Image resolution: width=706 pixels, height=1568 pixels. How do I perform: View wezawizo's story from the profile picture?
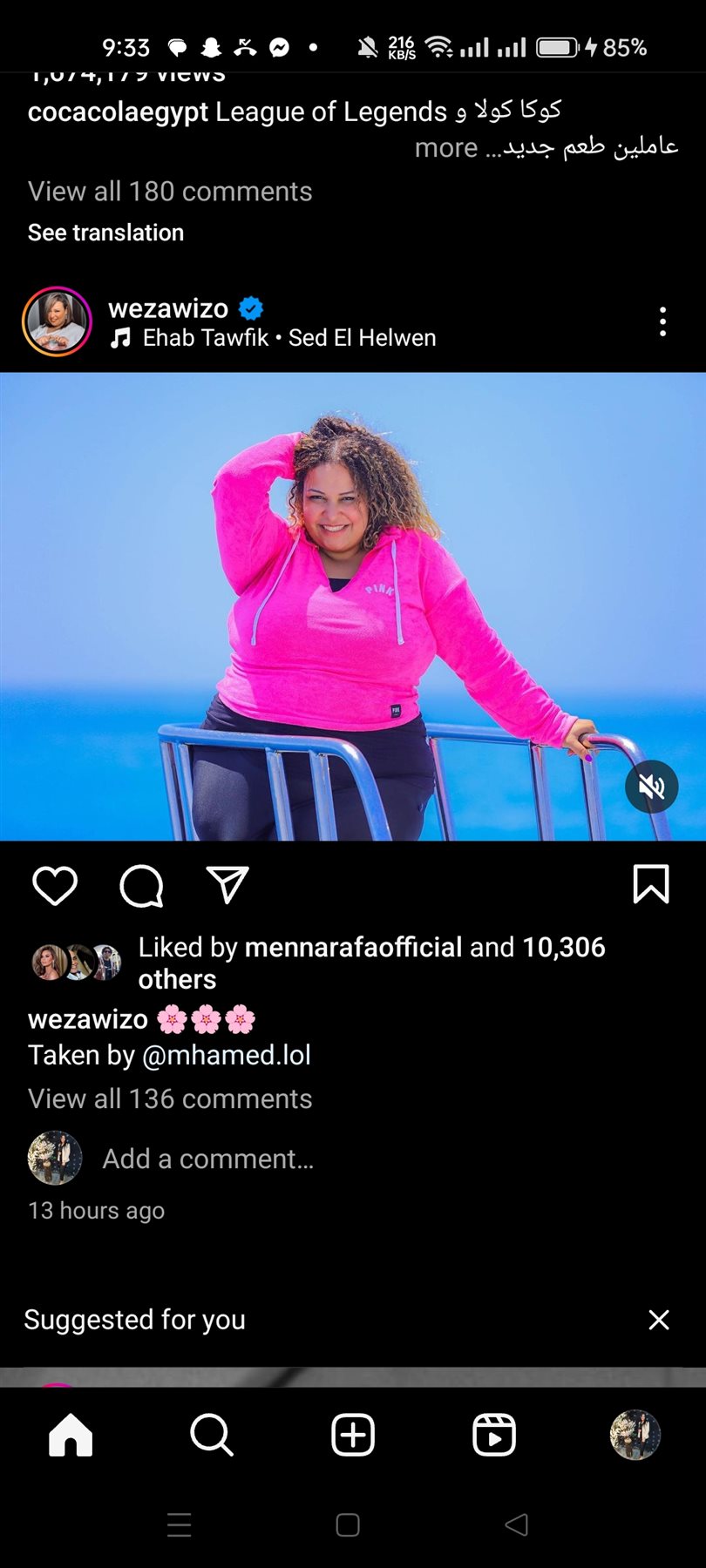(57, 321)
